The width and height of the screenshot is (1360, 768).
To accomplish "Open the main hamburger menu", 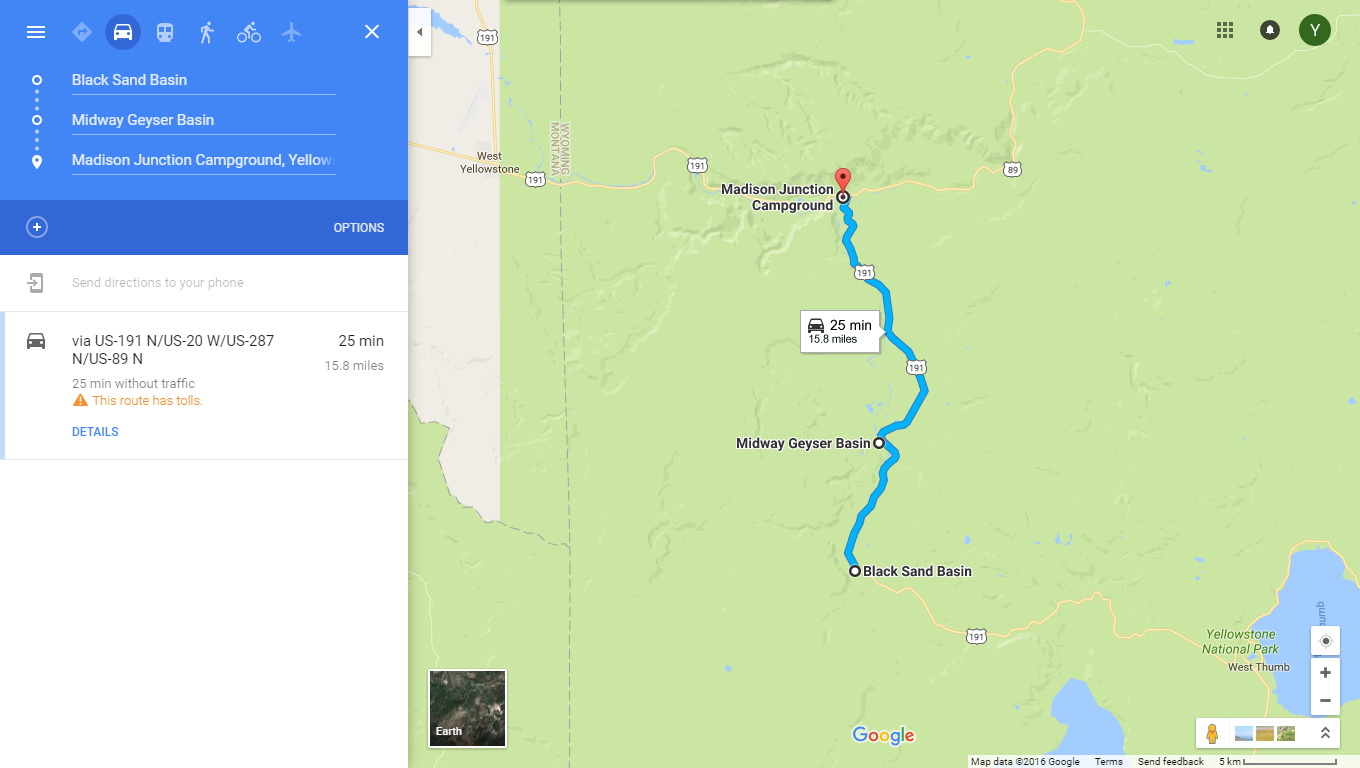I will coord(36,32).
